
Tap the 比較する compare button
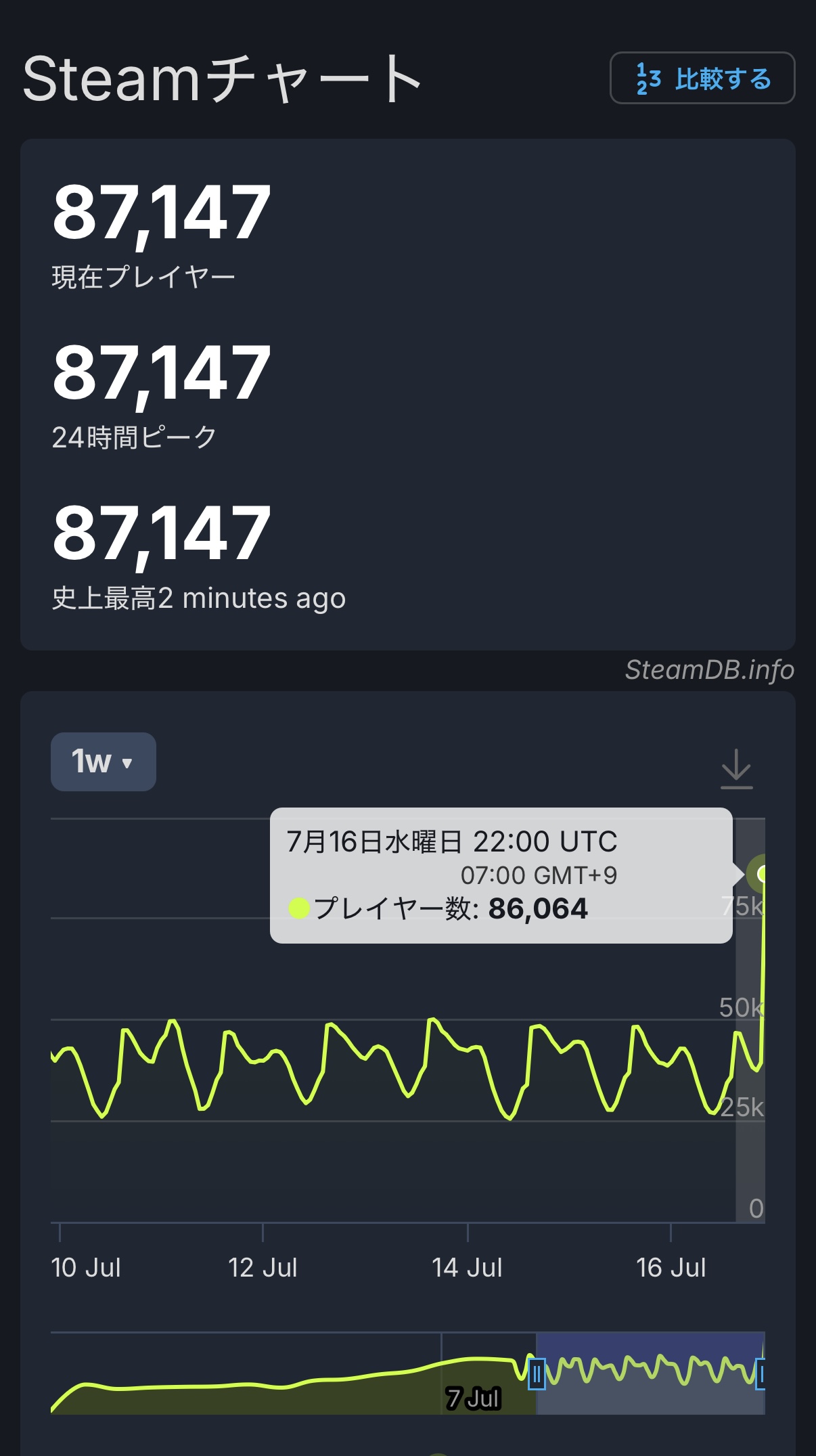point(702,78)
